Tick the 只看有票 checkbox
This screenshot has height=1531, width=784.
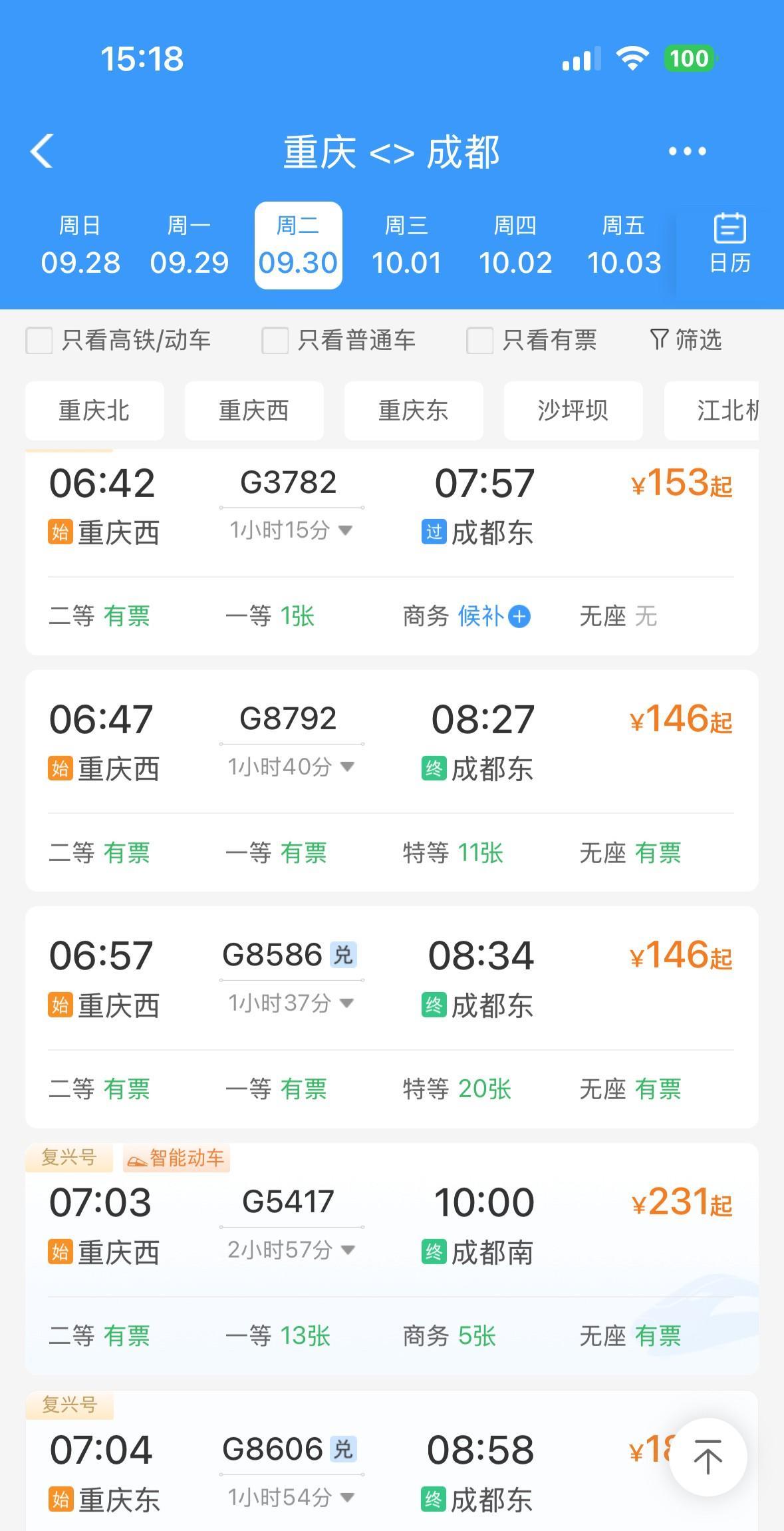coord(479,341)
